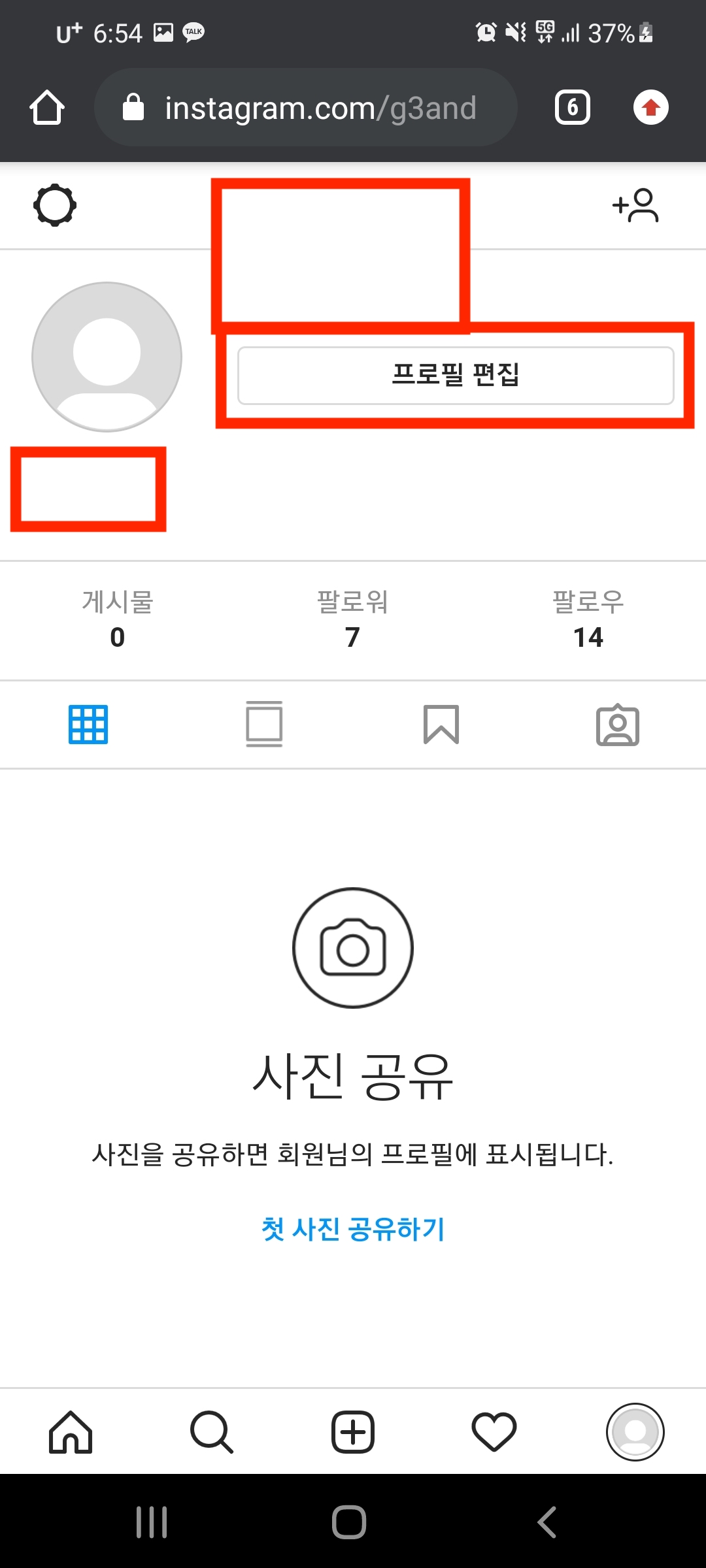This screenshot has width=706, height=1568.
Task: View the 팔로워 list
Action: [x=352, y=619]
